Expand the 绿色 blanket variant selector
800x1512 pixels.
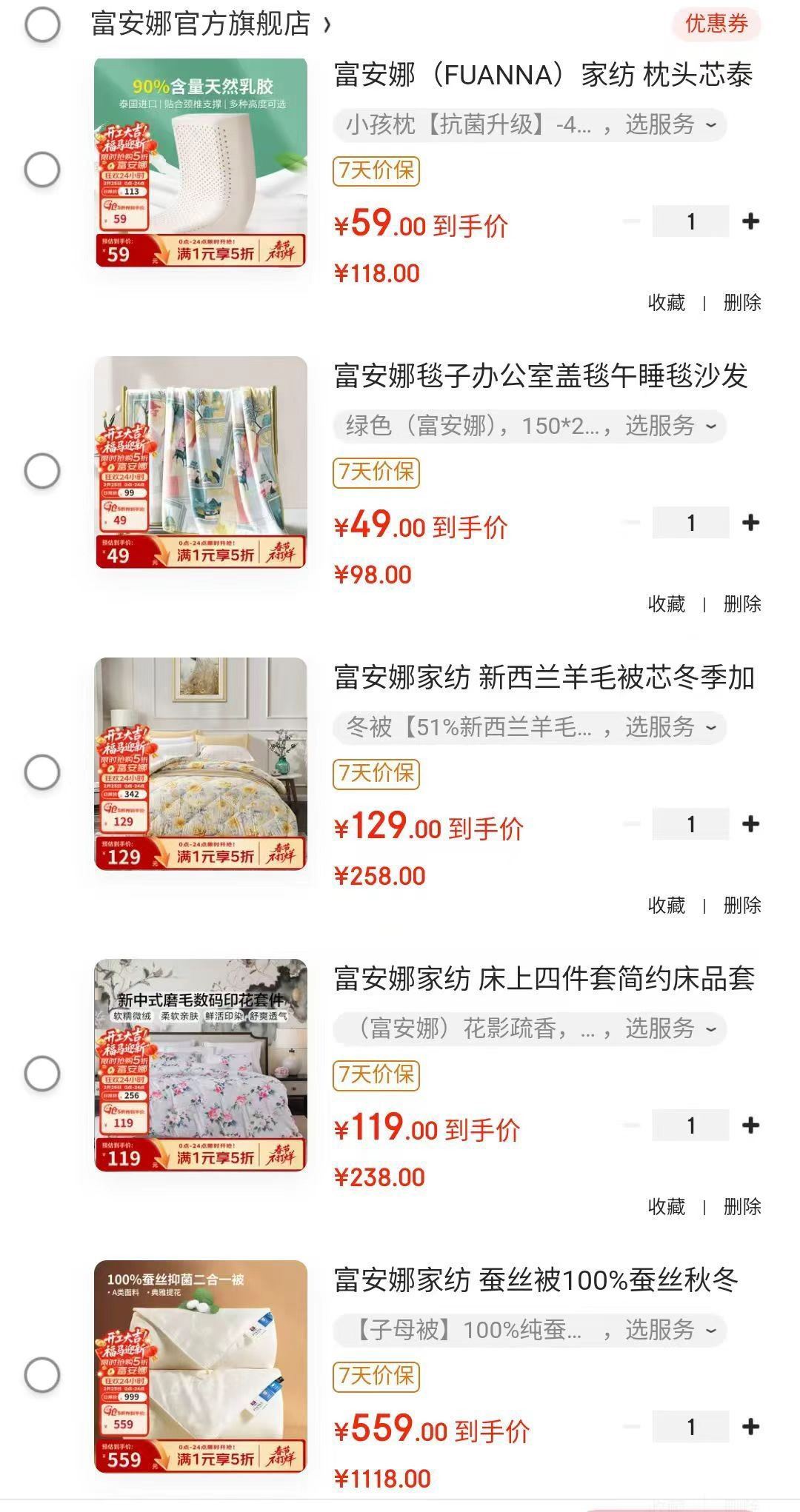pyautogui.click(x=530, y=426)
